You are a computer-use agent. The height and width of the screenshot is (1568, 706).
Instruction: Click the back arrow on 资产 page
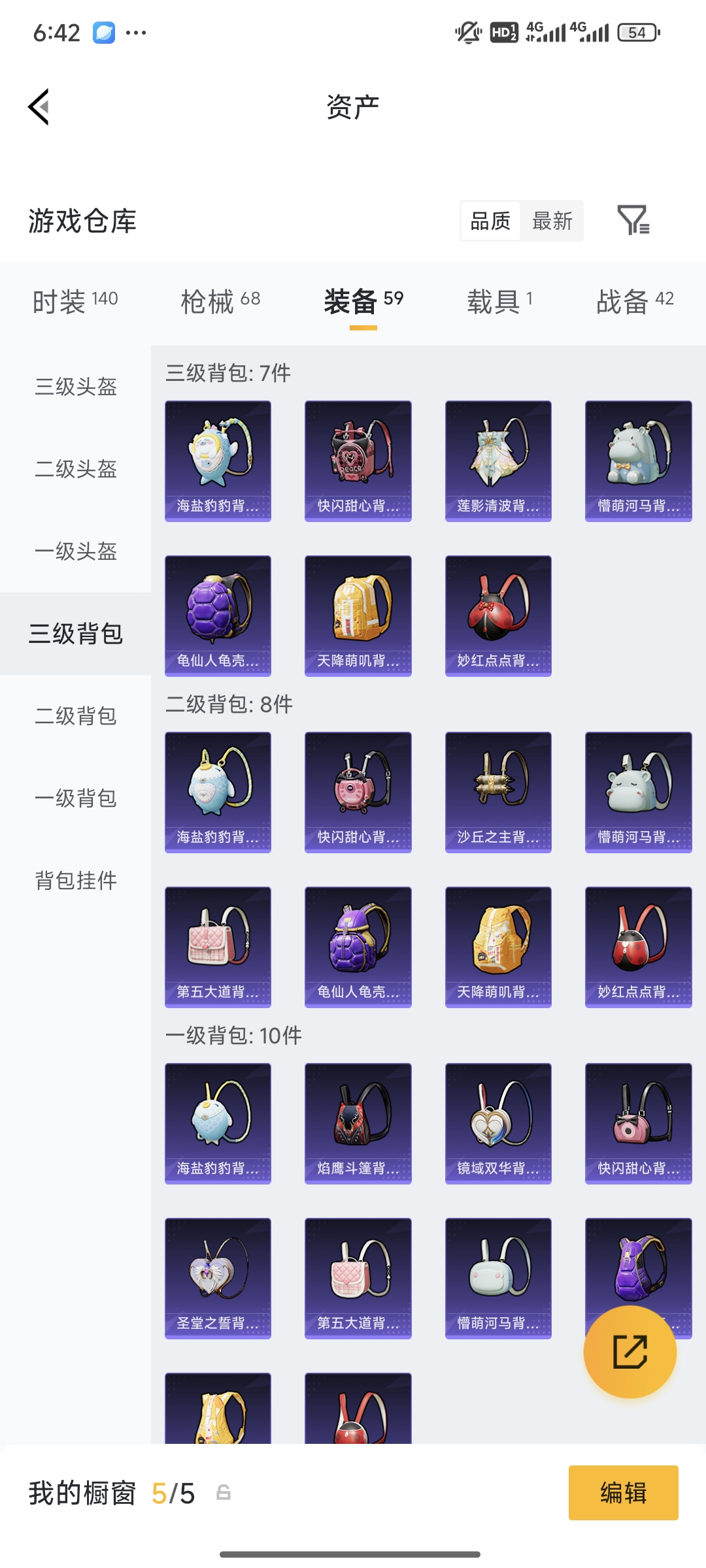tap(39, 106)
